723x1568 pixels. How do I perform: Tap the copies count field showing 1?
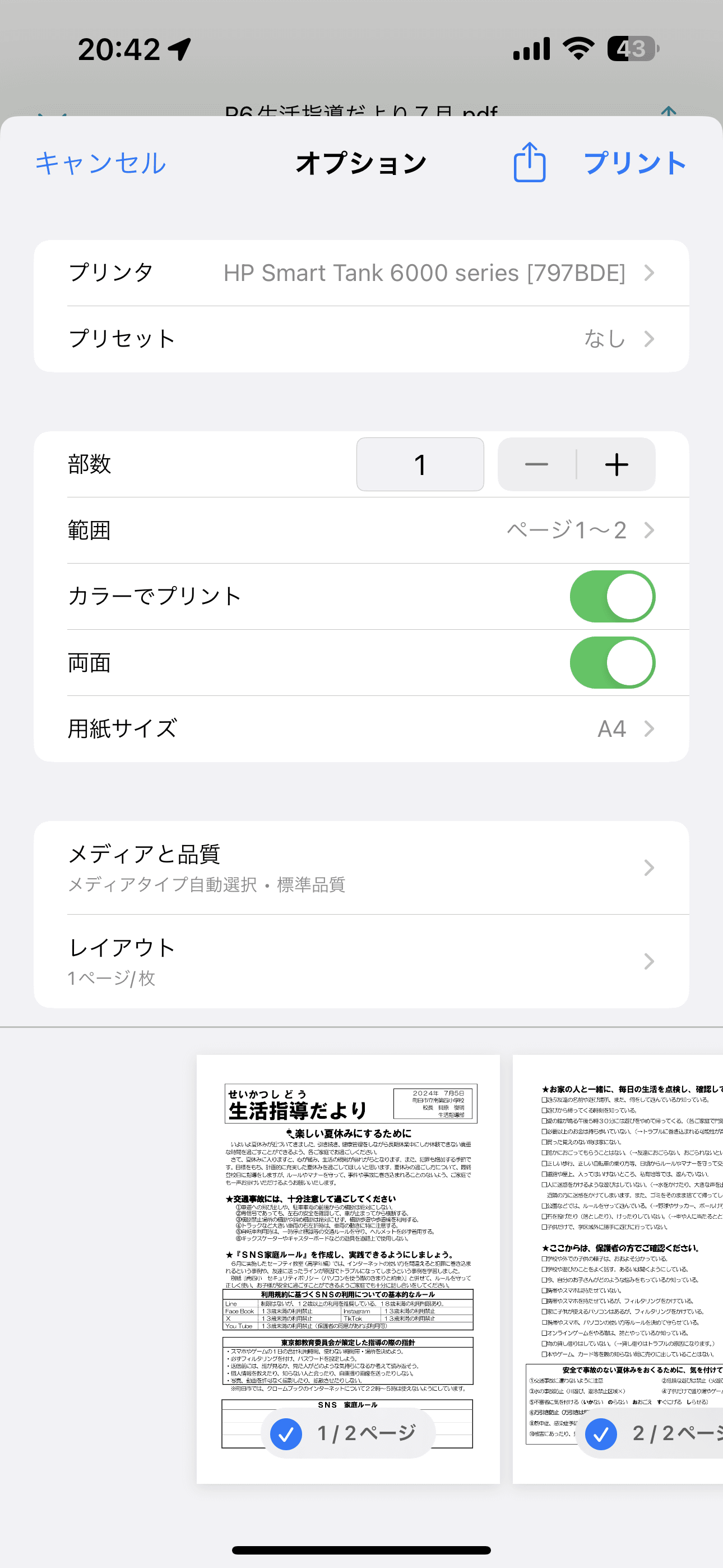419,464
